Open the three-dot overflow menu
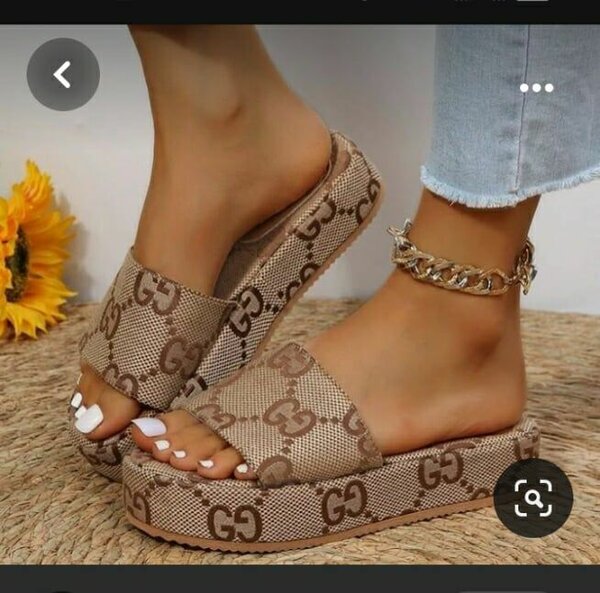The width and height of the screenshot is (600, 593). pyautogui.click(x=536, y=88)
